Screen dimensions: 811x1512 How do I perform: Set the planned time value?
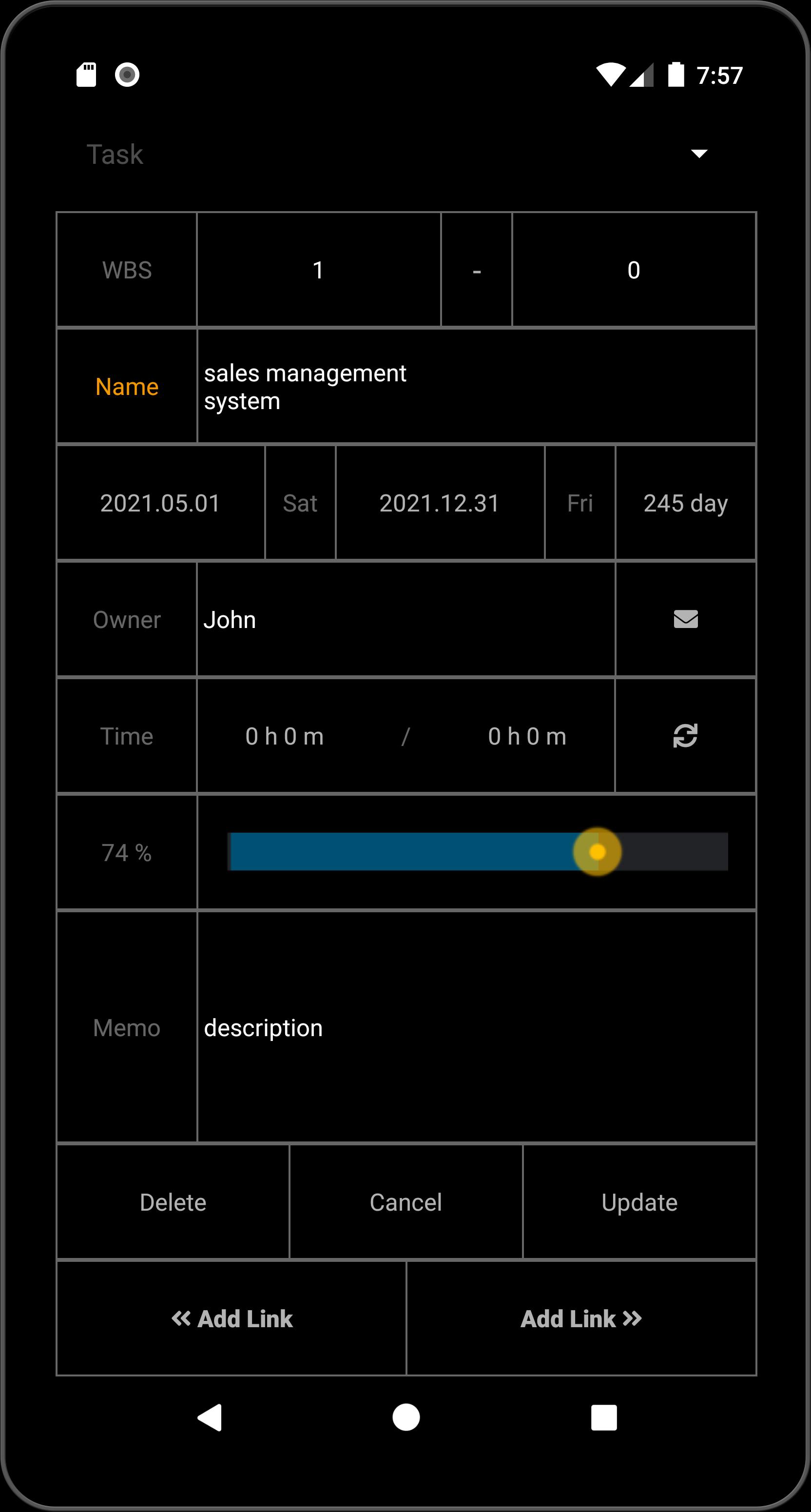[x=285, y=736]
